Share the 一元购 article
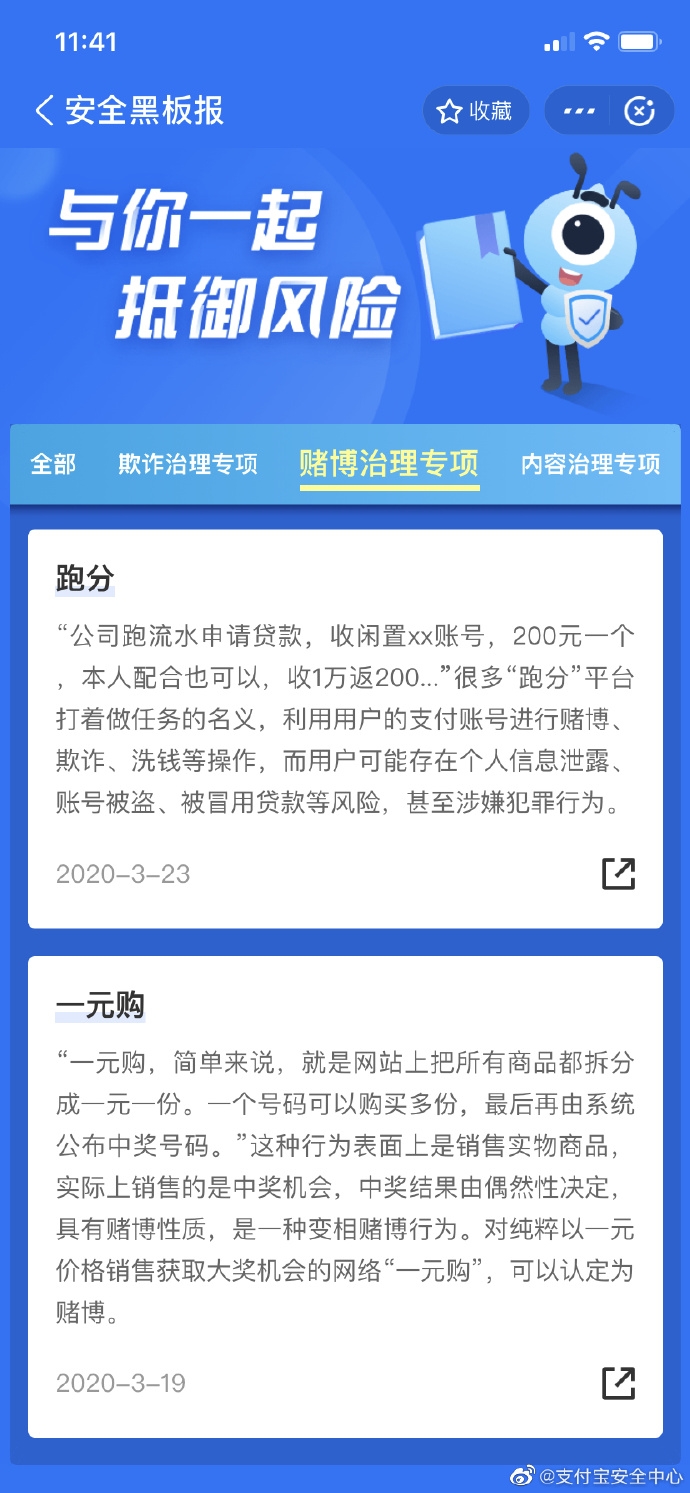This screenshot has width=690, height=1493. pos(619,1383)
